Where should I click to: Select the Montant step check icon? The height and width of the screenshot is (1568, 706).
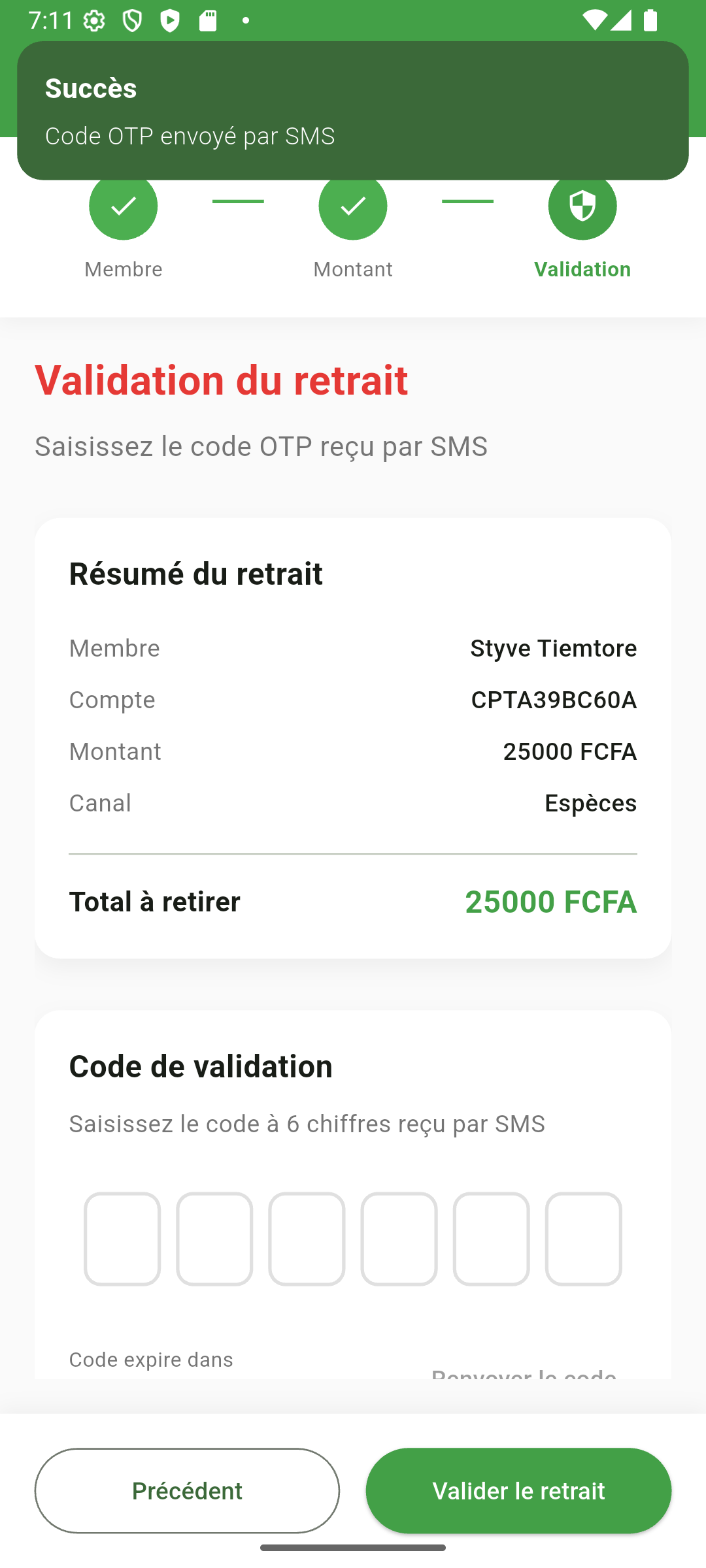(x=352, y=206)
